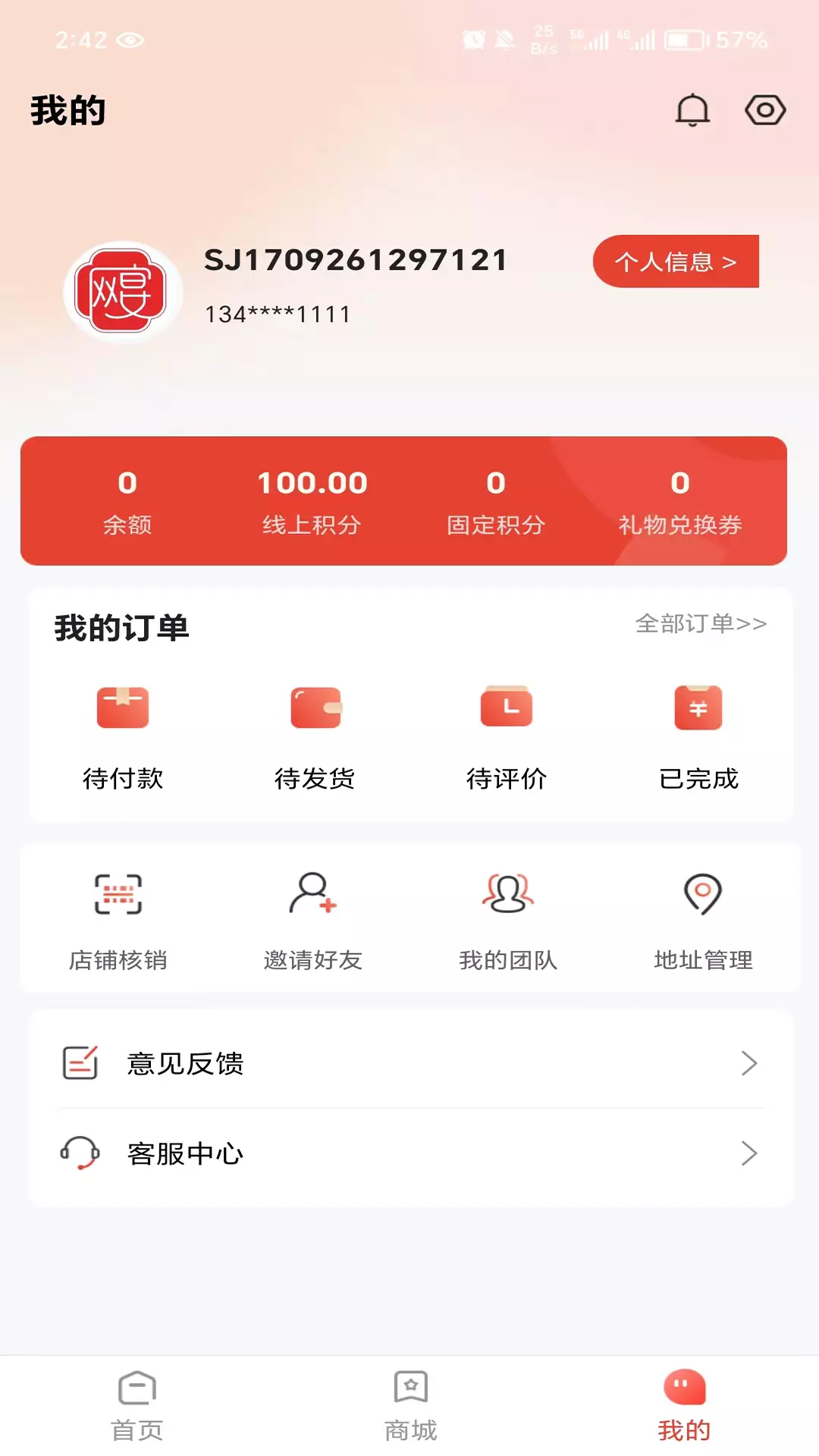819x1456 pixels.
Task: View 线上积分 points balance
Action: coord(312,501)
